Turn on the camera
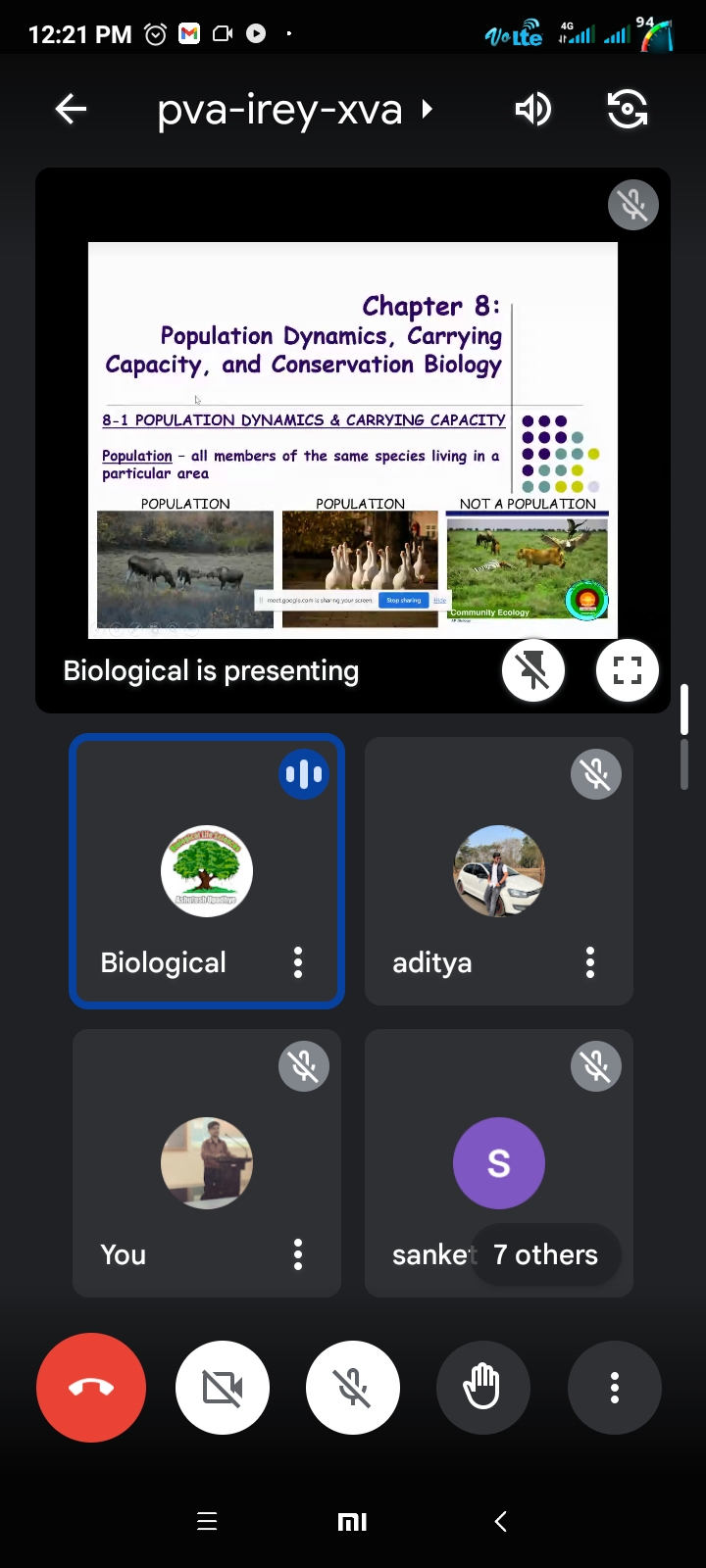Image resolution: width=706 pixels, height=1568 pixels. 223,1388
